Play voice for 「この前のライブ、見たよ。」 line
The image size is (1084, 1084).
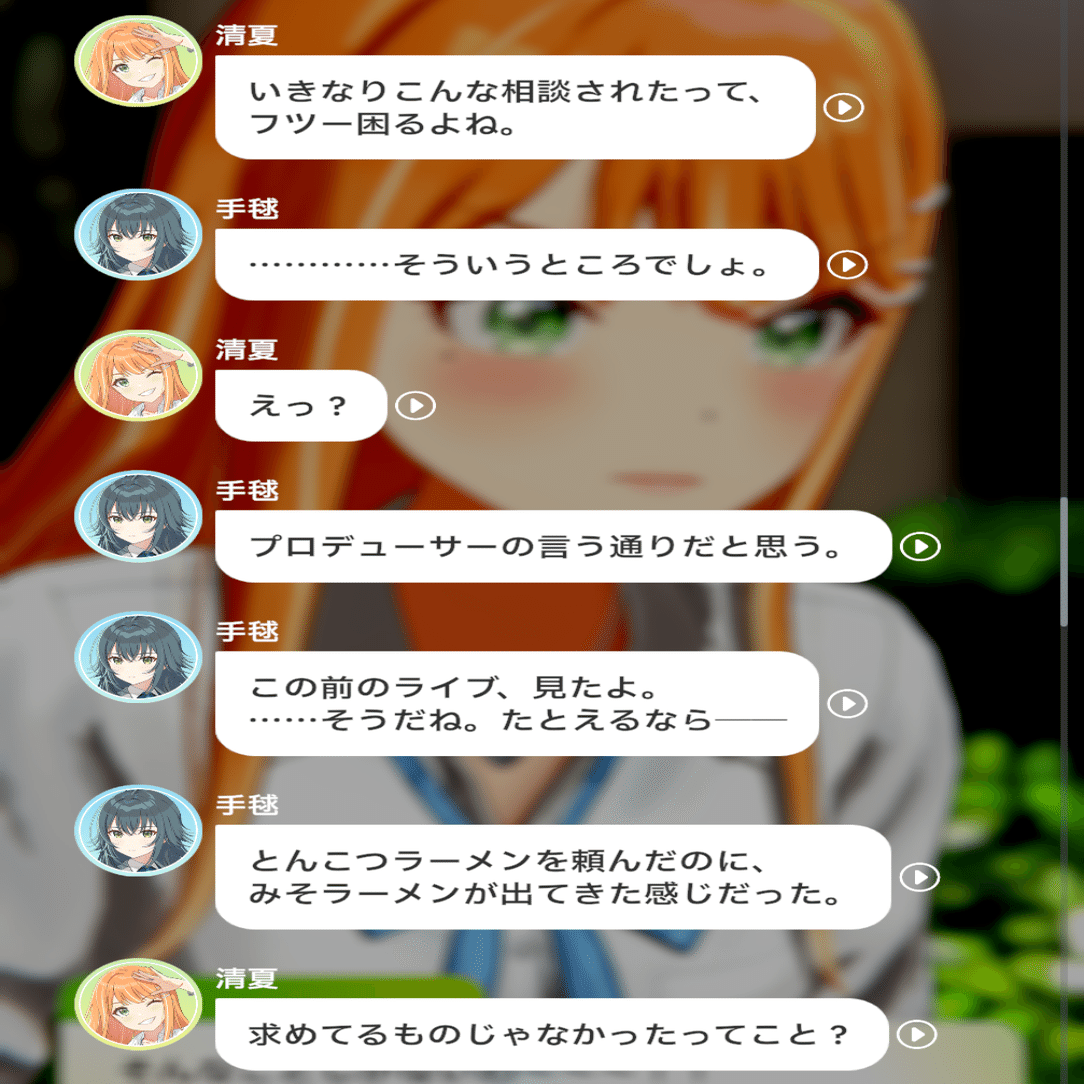[x=848, y=704]
